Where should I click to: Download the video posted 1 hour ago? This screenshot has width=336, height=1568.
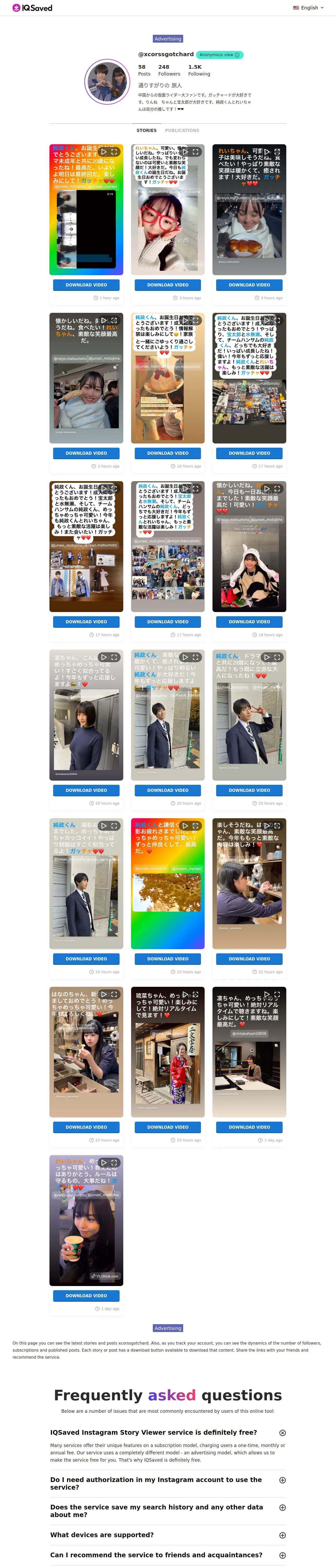point(86,285)
